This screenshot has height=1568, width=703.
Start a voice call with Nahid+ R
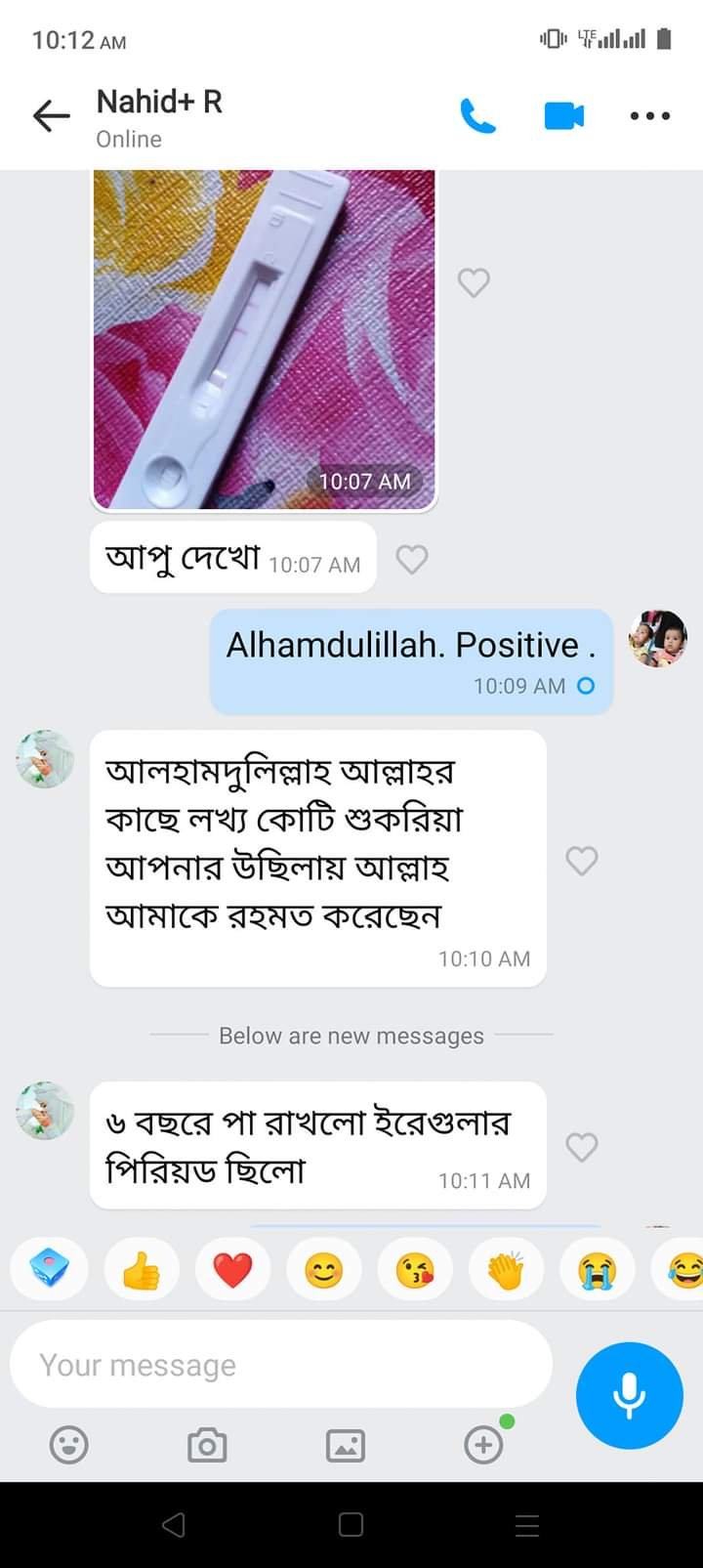click(477, 116)
